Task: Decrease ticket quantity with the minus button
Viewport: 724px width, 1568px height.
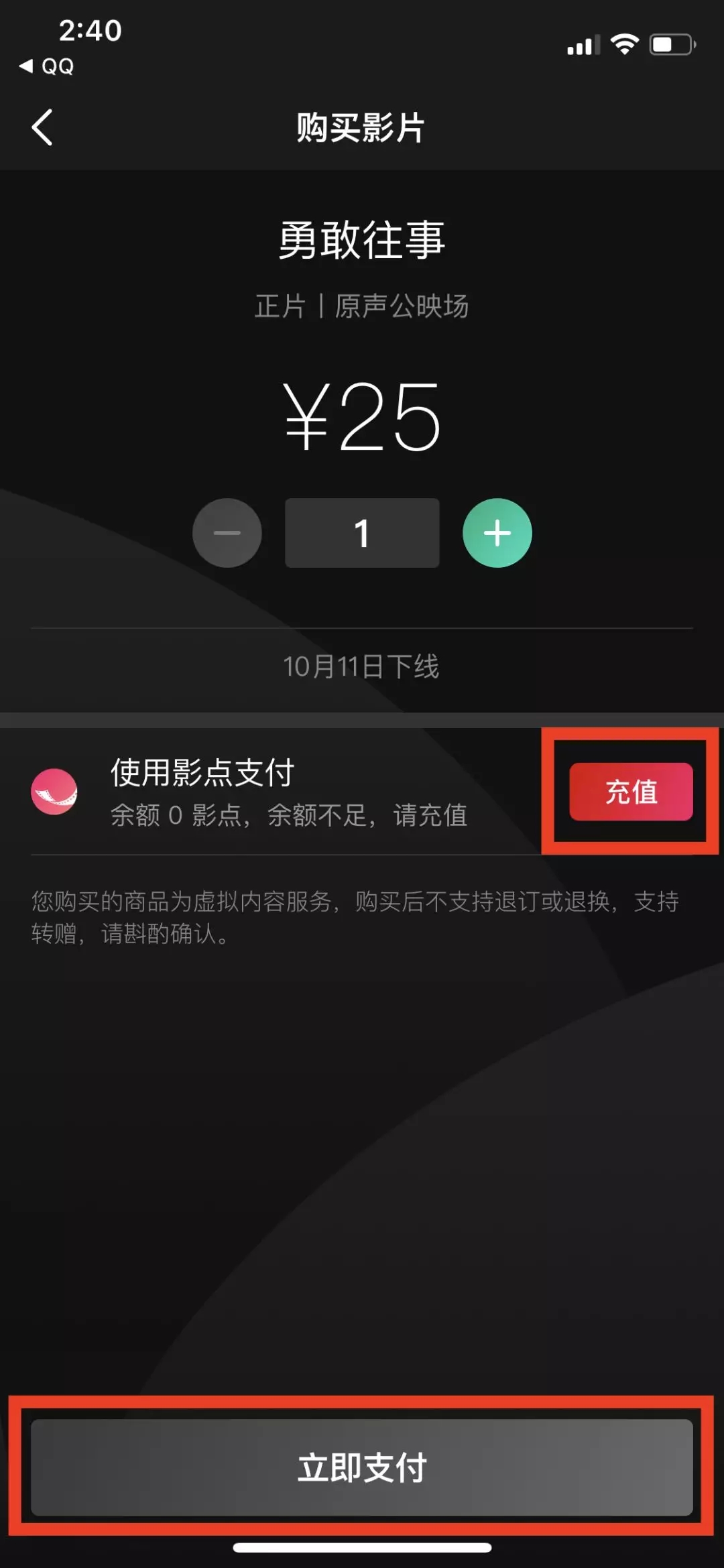Action: [227, 533]
